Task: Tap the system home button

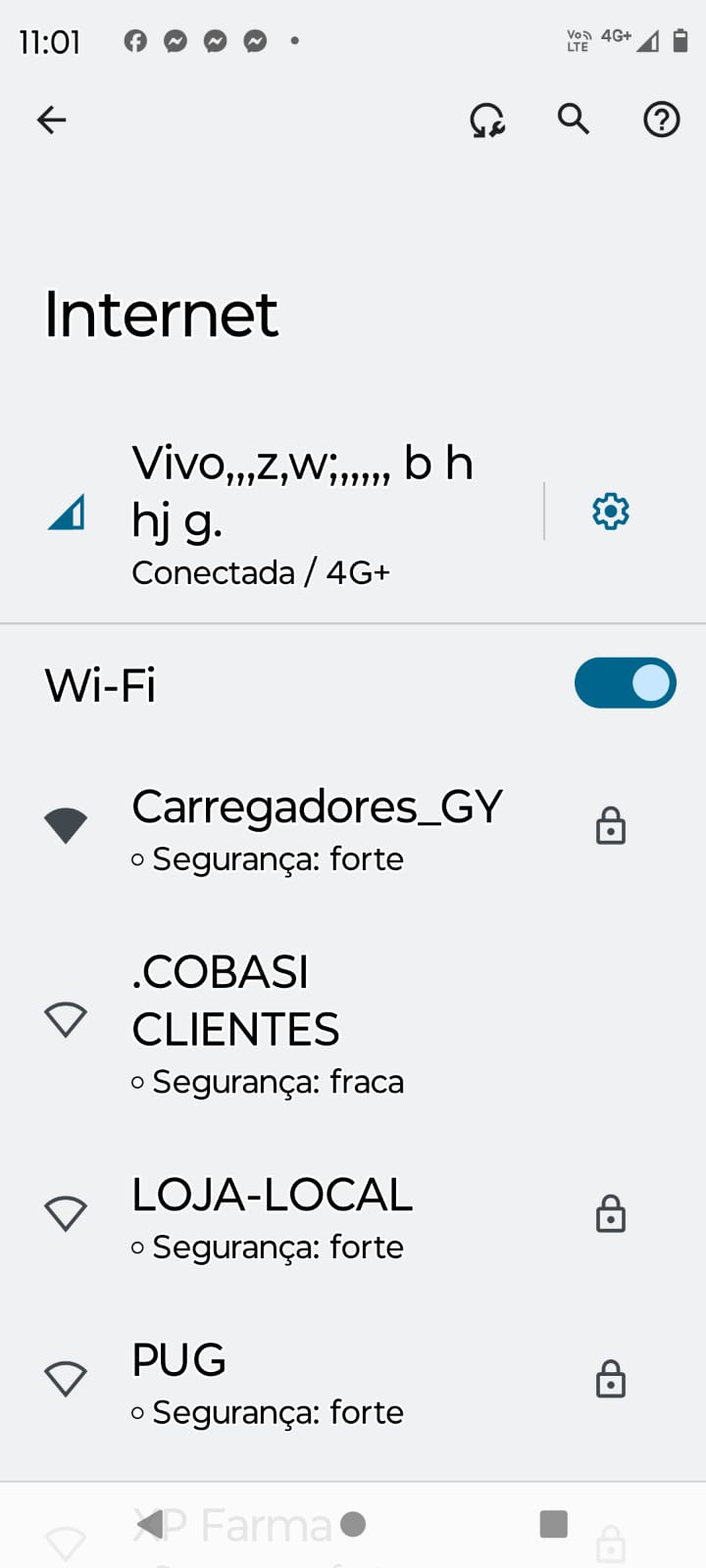Action: [x=353, y=1525]
